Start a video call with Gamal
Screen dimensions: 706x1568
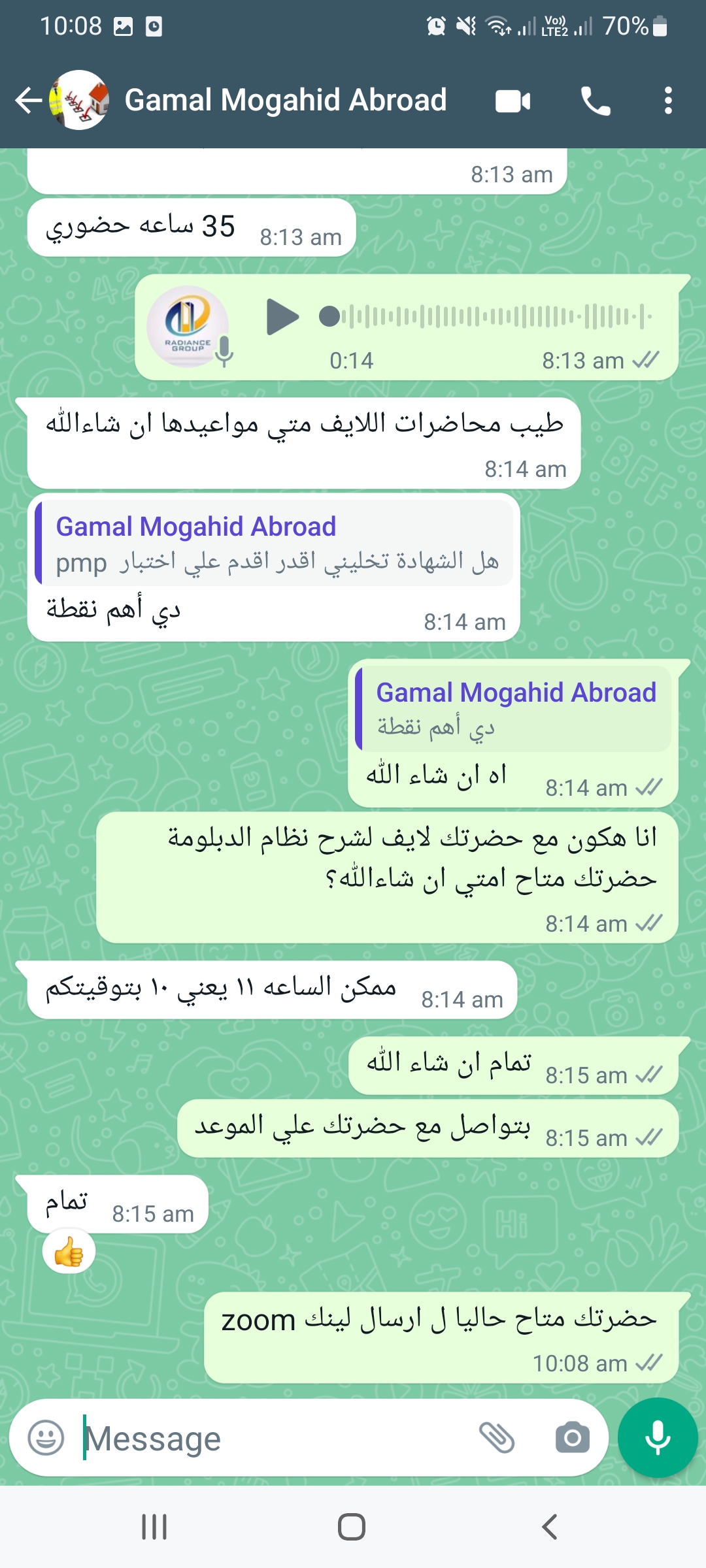pos(513,101)
